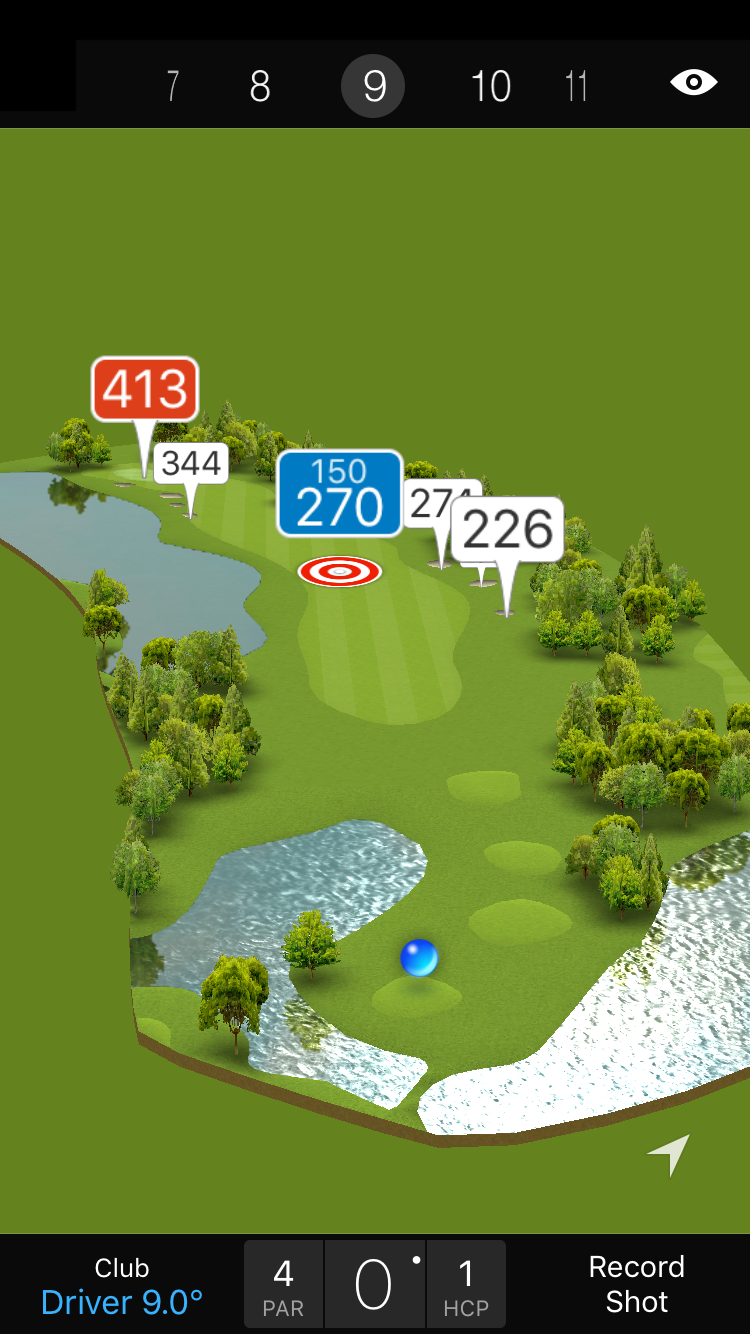This screenshot has height=1334, width=750.
Task: Switch to hole 7
Action: [172, 87]
